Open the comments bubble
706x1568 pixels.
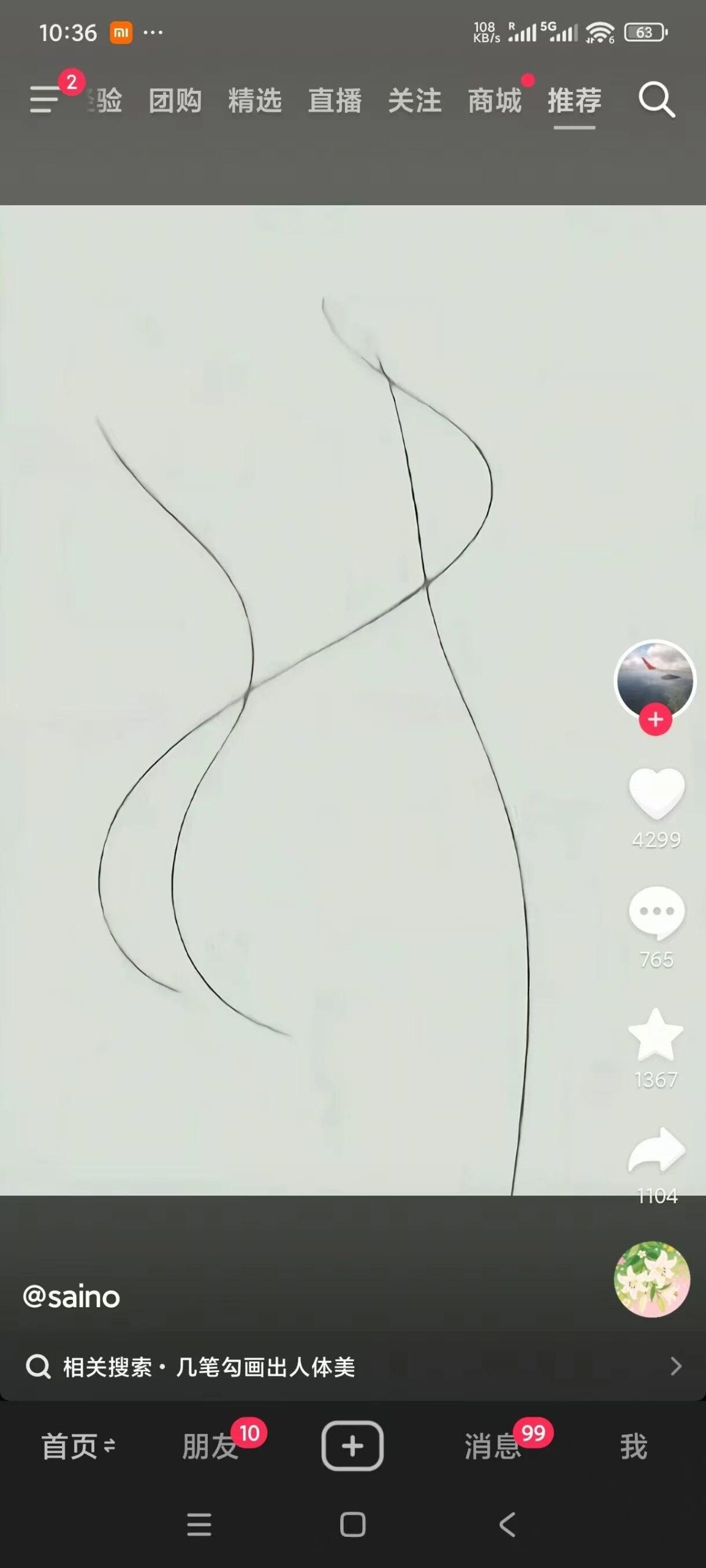click(x=656, y=913)
